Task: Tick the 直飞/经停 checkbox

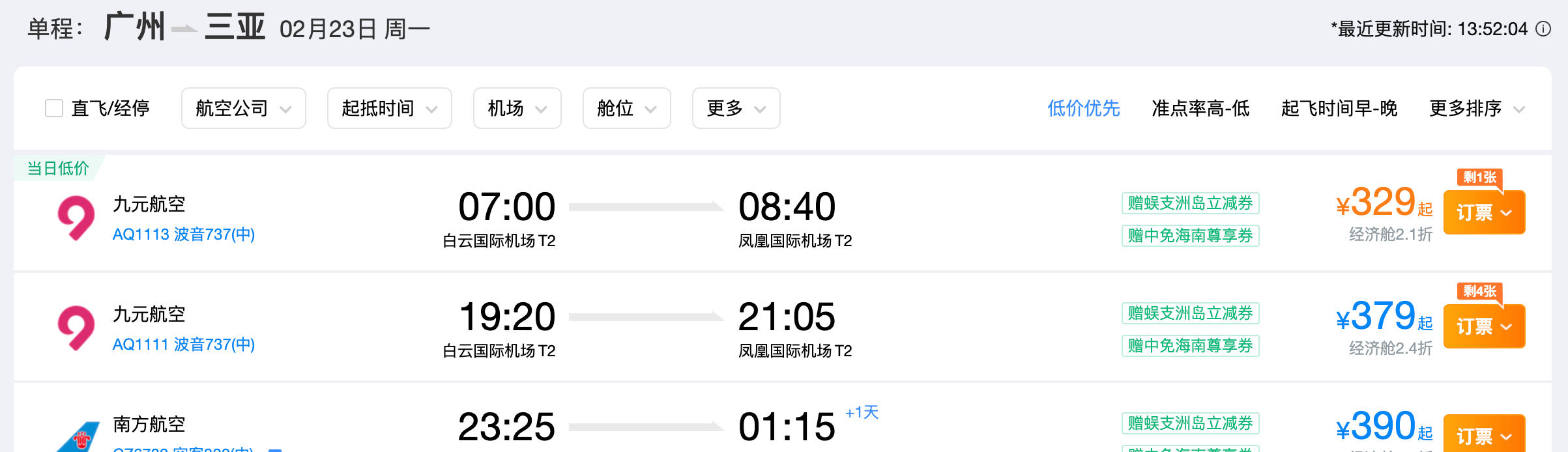Action: click(54, 108)
